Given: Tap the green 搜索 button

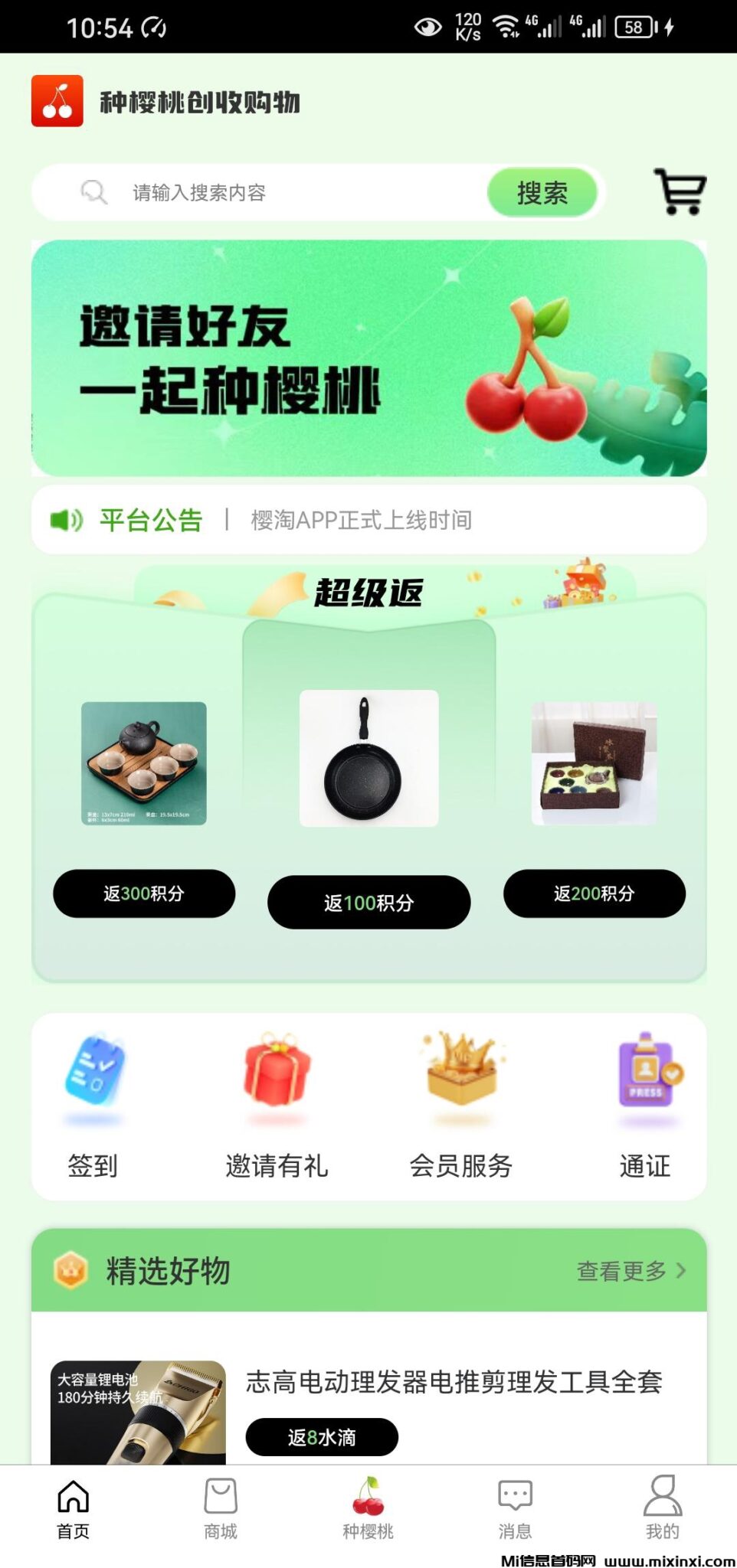Looking at the screenshot, I should (542, 193).
